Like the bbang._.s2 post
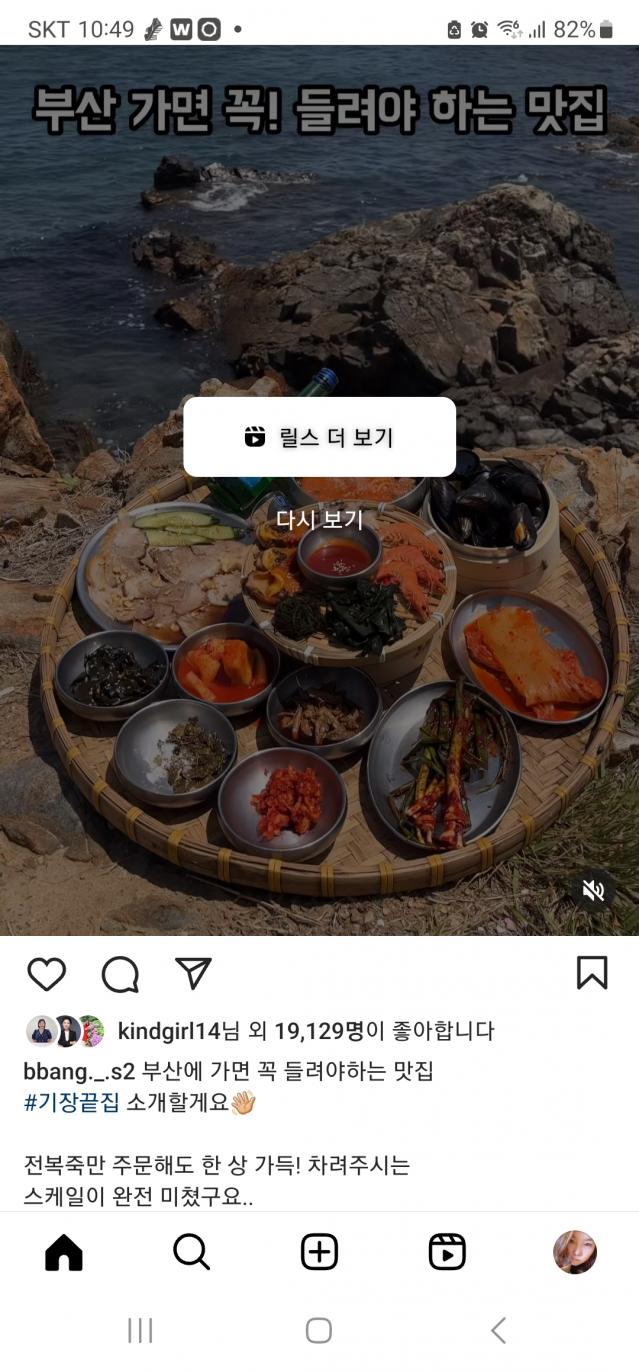 (46, 973)
